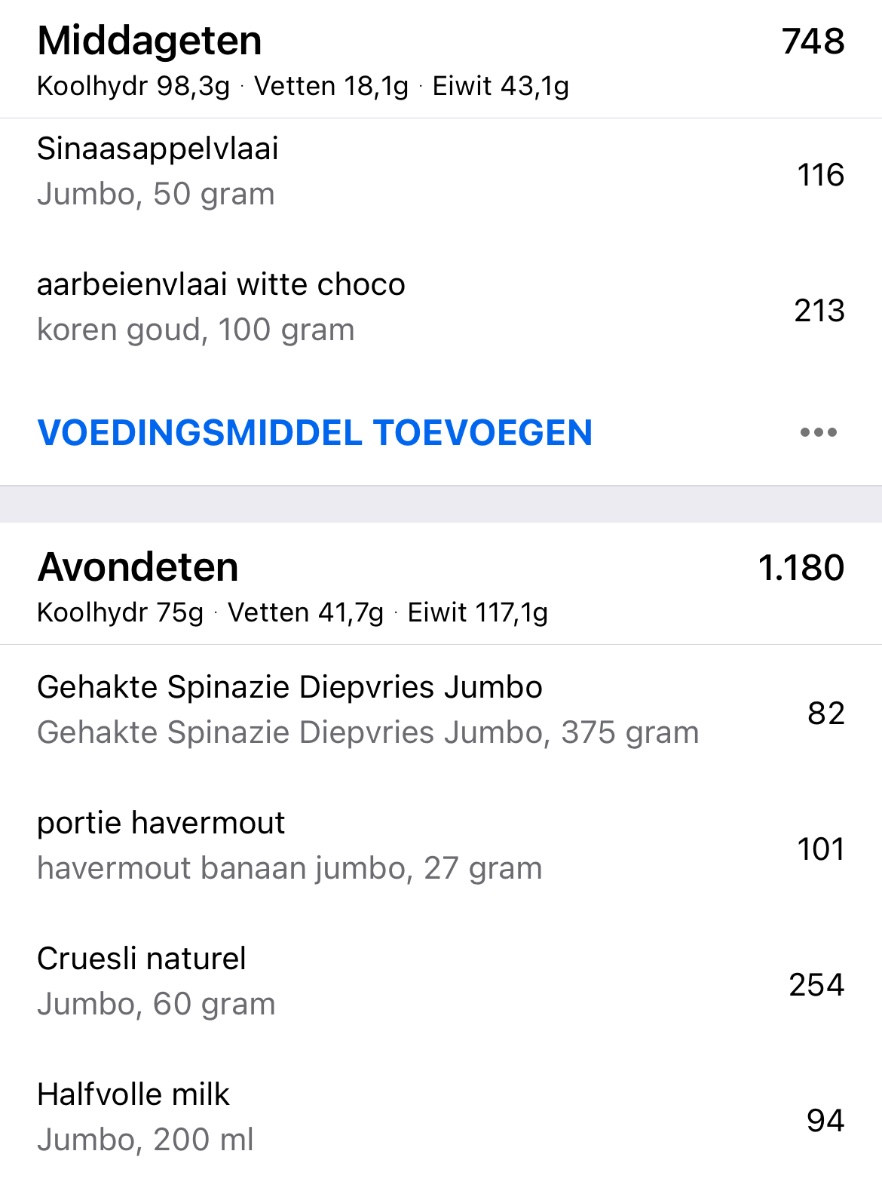Tap Voedingsmiddel Toevoegen under Middageten
This screenshot has height=1200, width=882.
(315, 433)
